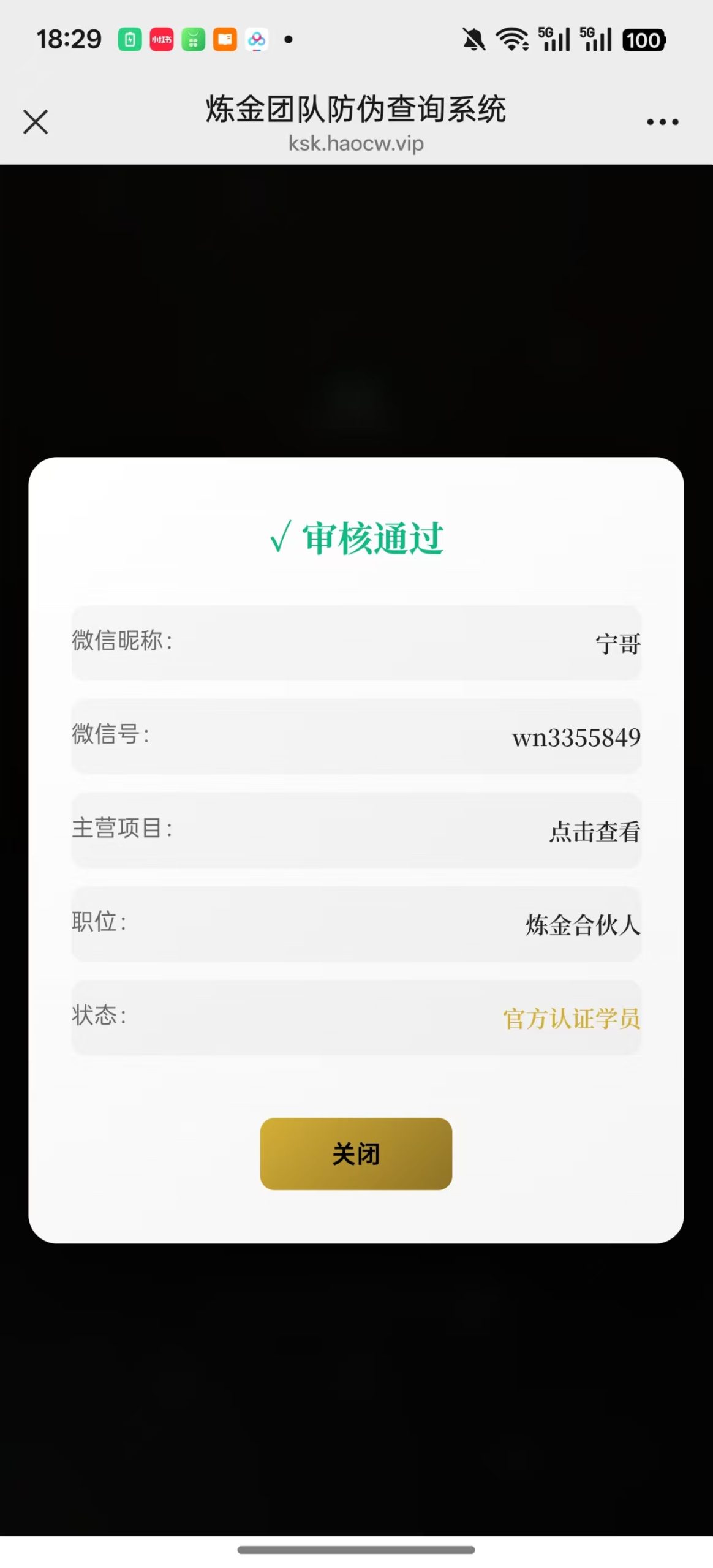Open the 小红书 notification icon in status bar
The height and width of the screenshot is (1568, 713).
[160, 39]
